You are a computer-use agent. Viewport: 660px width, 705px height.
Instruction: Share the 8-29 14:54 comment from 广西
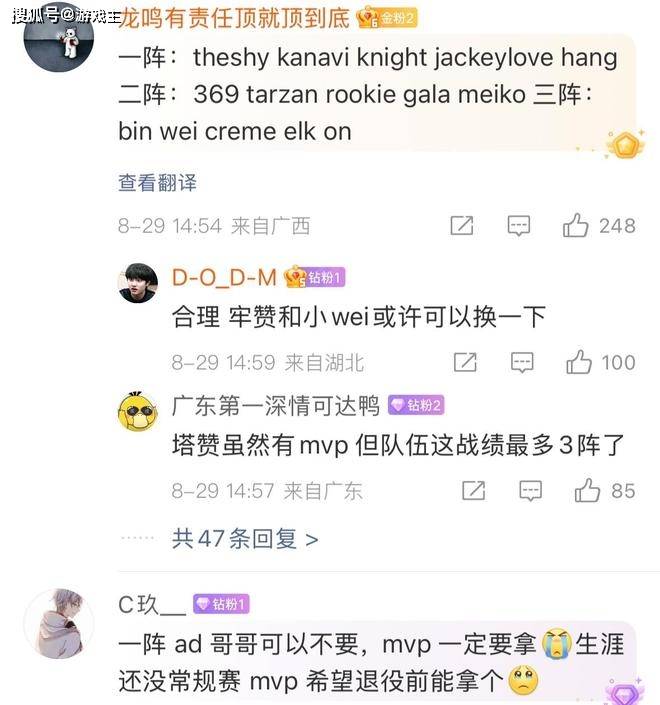[461, 226]
